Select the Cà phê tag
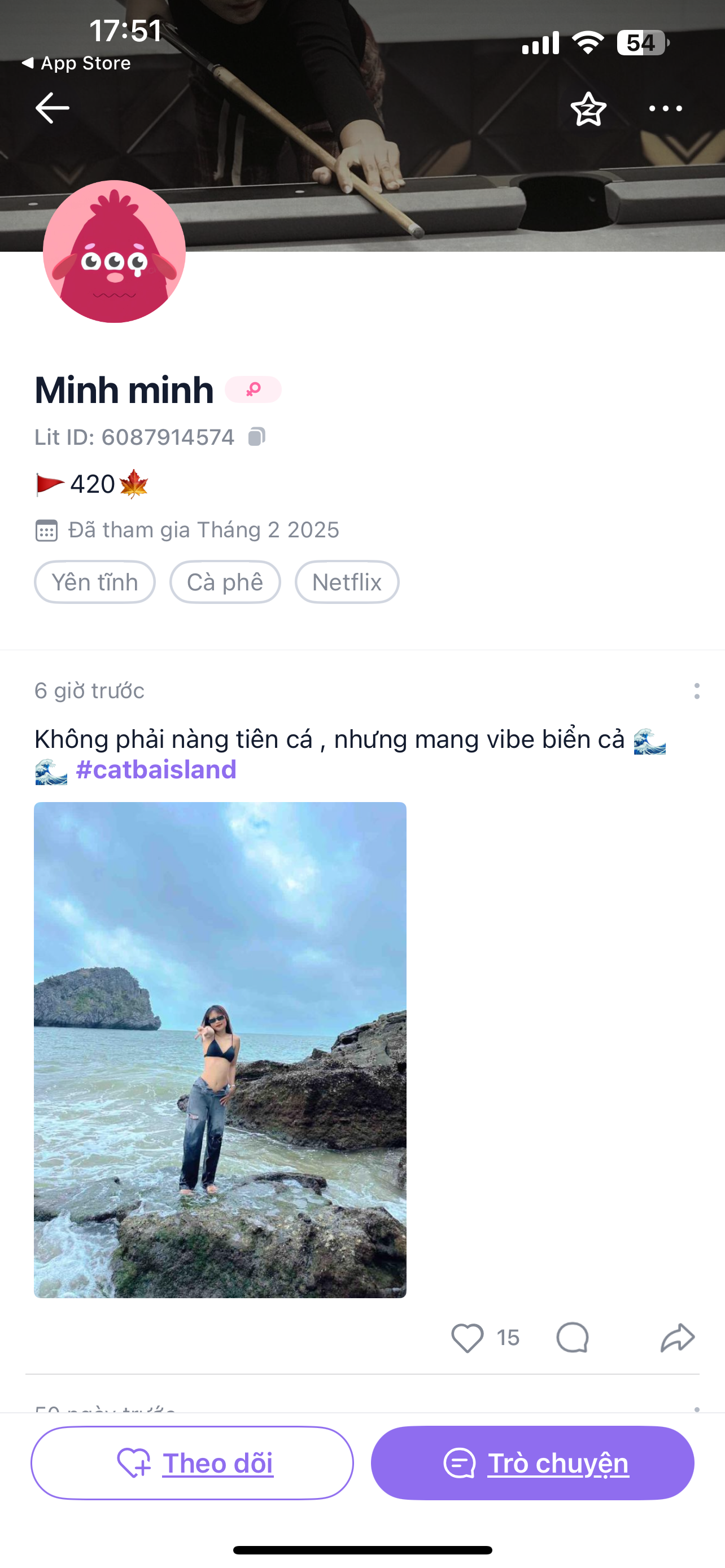This screenshot has height=1568, width=725. (x=225, y=582)
